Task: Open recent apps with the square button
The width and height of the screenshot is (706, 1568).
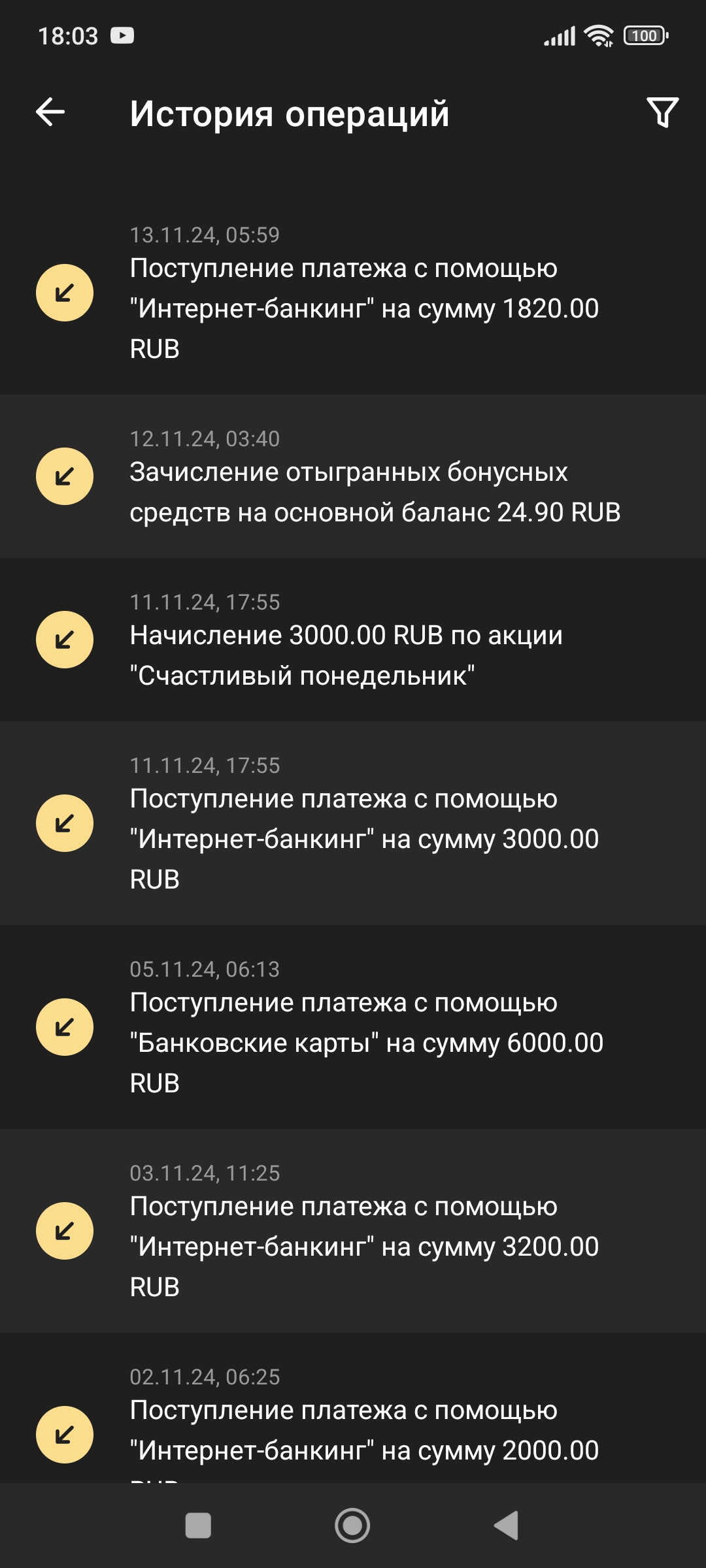Action: click(x=198, y=1526)
